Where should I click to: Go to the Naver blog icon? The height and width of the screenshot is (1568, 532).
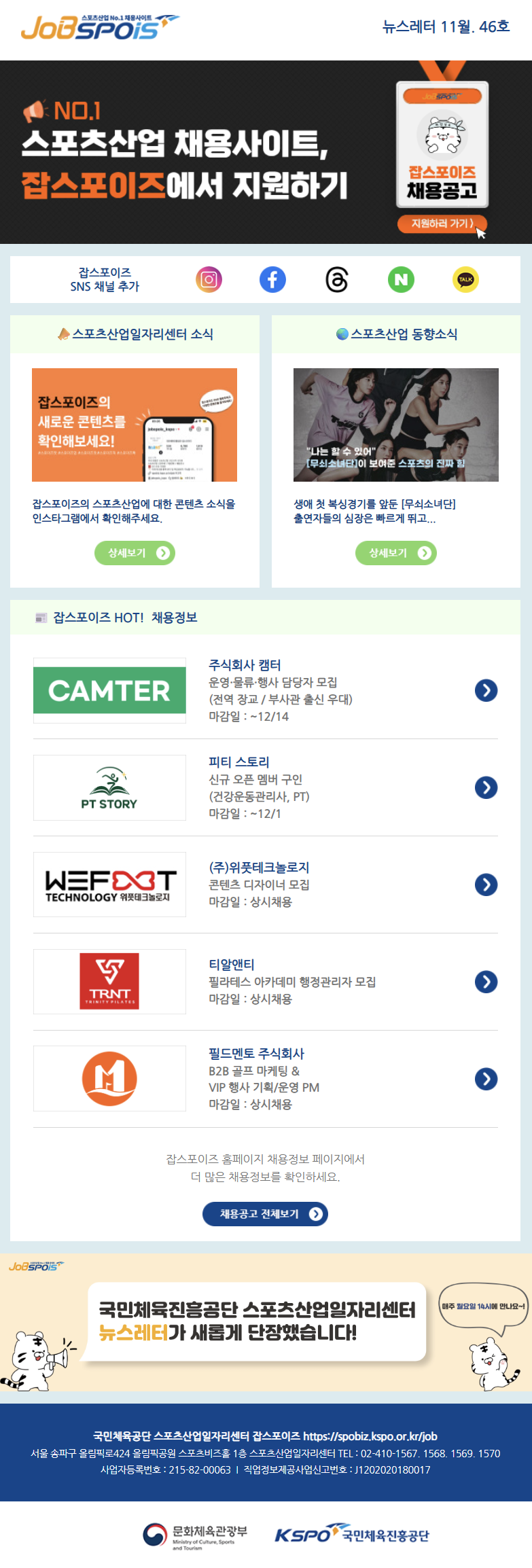coord(401,279)
